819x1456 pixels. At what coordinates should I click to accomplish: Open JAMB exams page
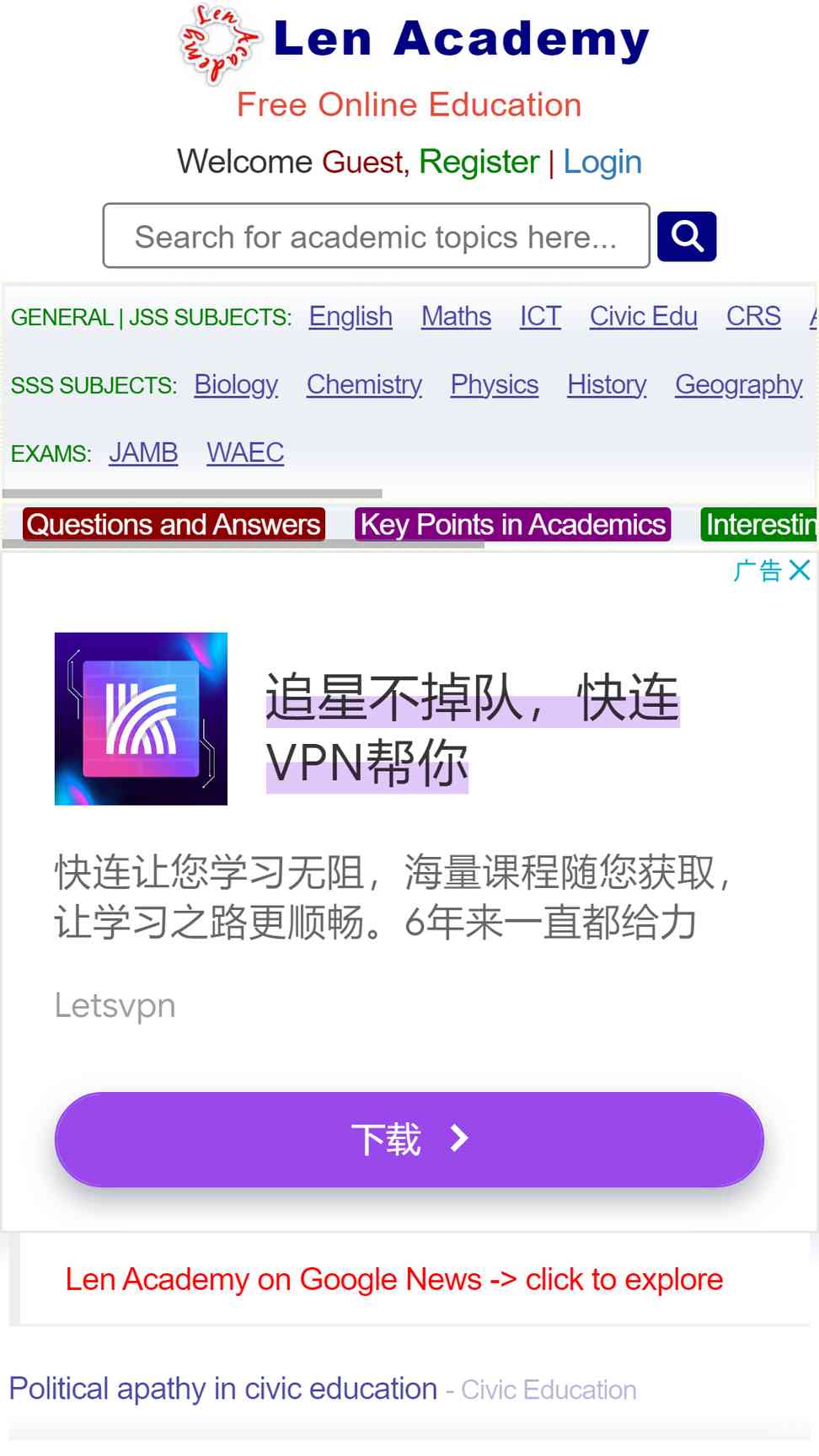143,453
